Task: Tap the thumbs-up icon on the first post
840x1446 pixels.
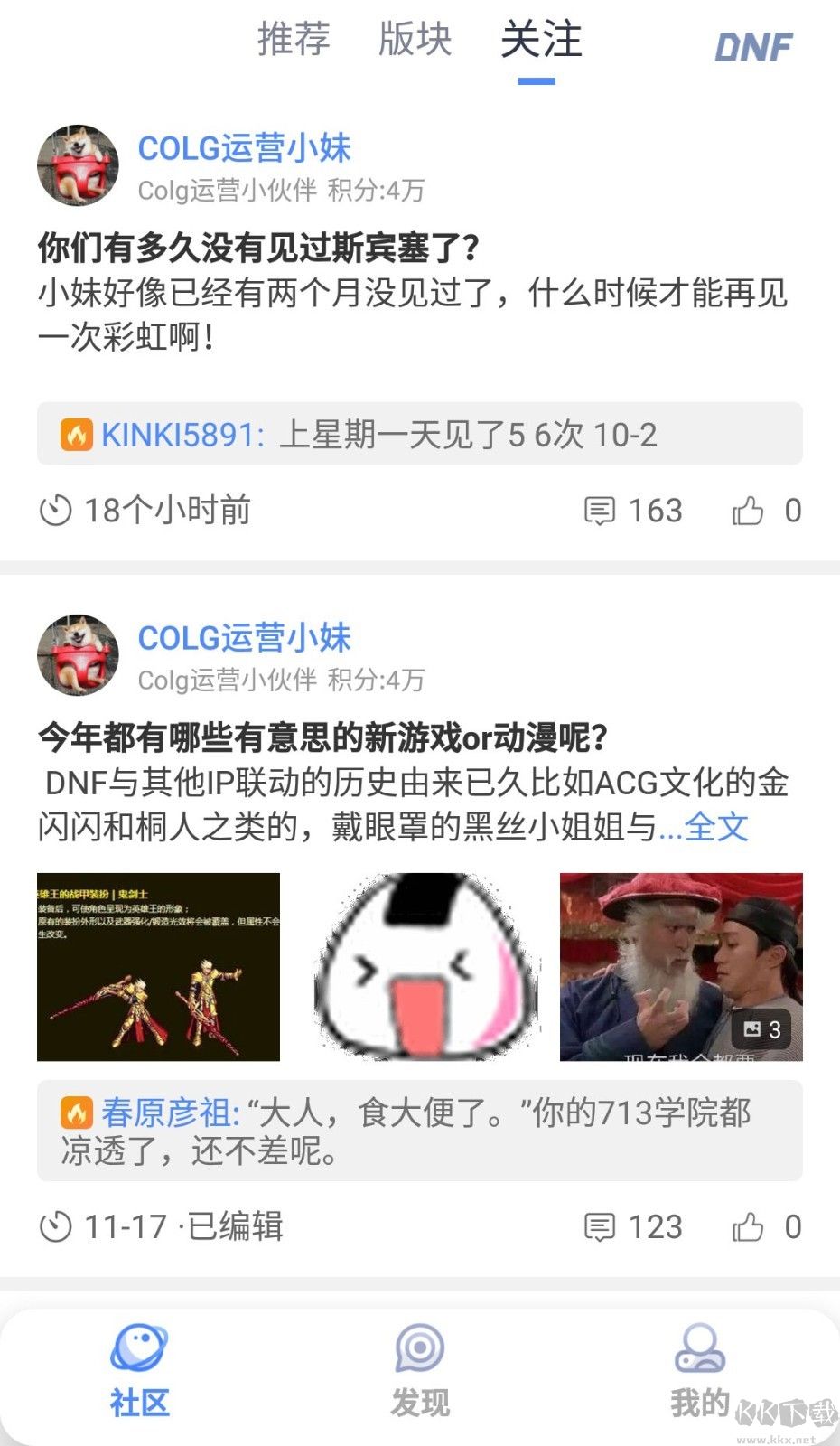Action: [x=750, y=509]
